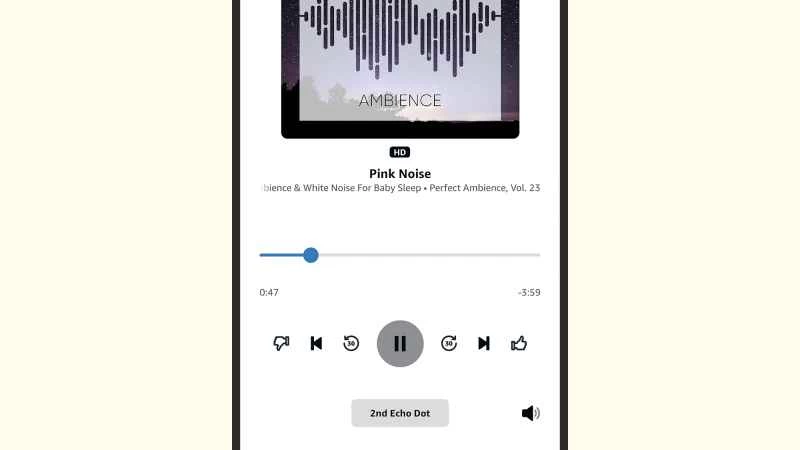Pause the Pink Noise track
Viewport: 800px width, 450px height.
coord(400,344)
